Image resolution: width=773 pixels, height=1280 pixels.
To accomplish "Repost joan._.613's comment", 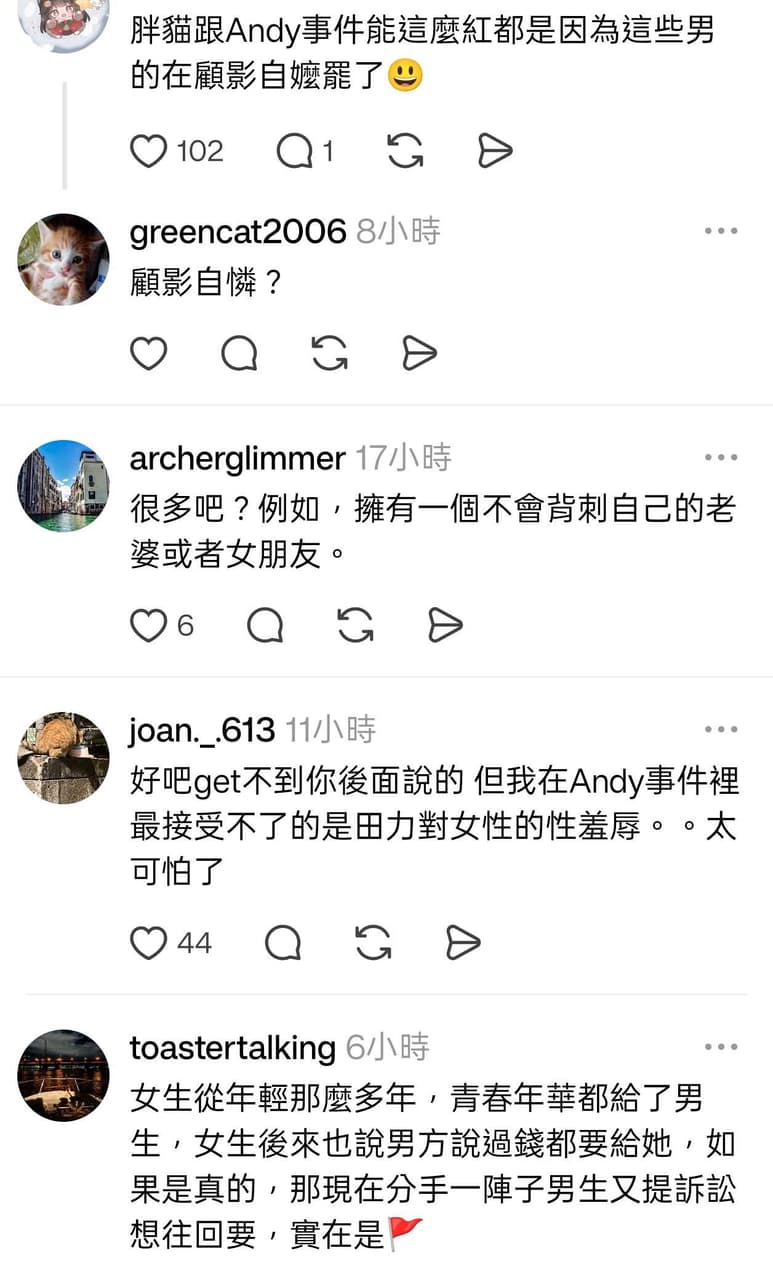I will point(373,943).
